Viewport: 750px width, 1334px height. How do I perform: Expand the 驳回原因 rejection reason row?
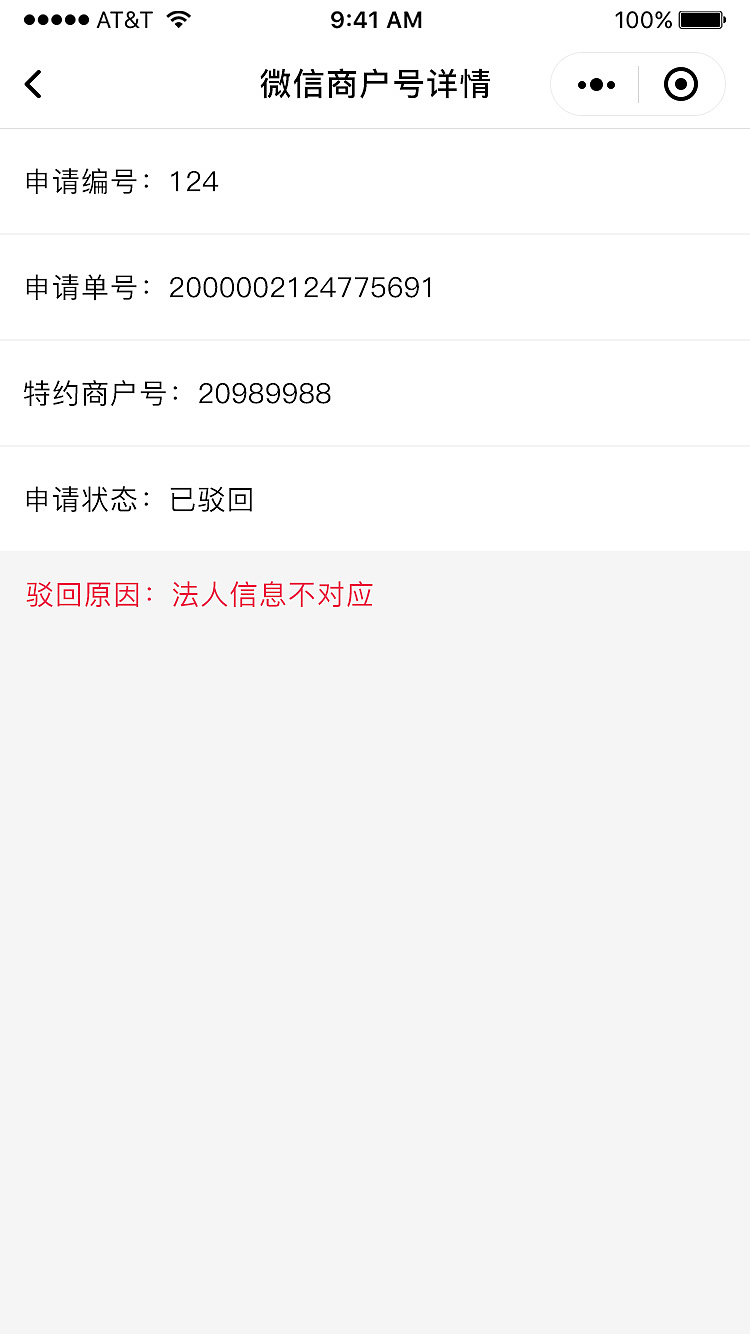tap(375, 594)
